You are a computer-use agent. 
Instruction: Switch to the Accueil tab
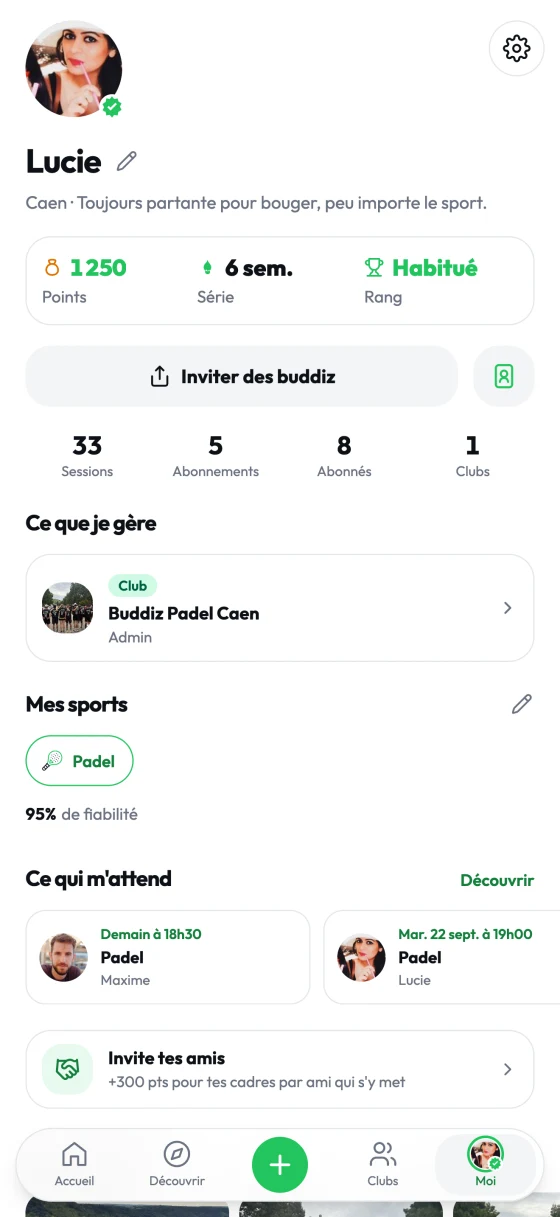coord(75,1165)
